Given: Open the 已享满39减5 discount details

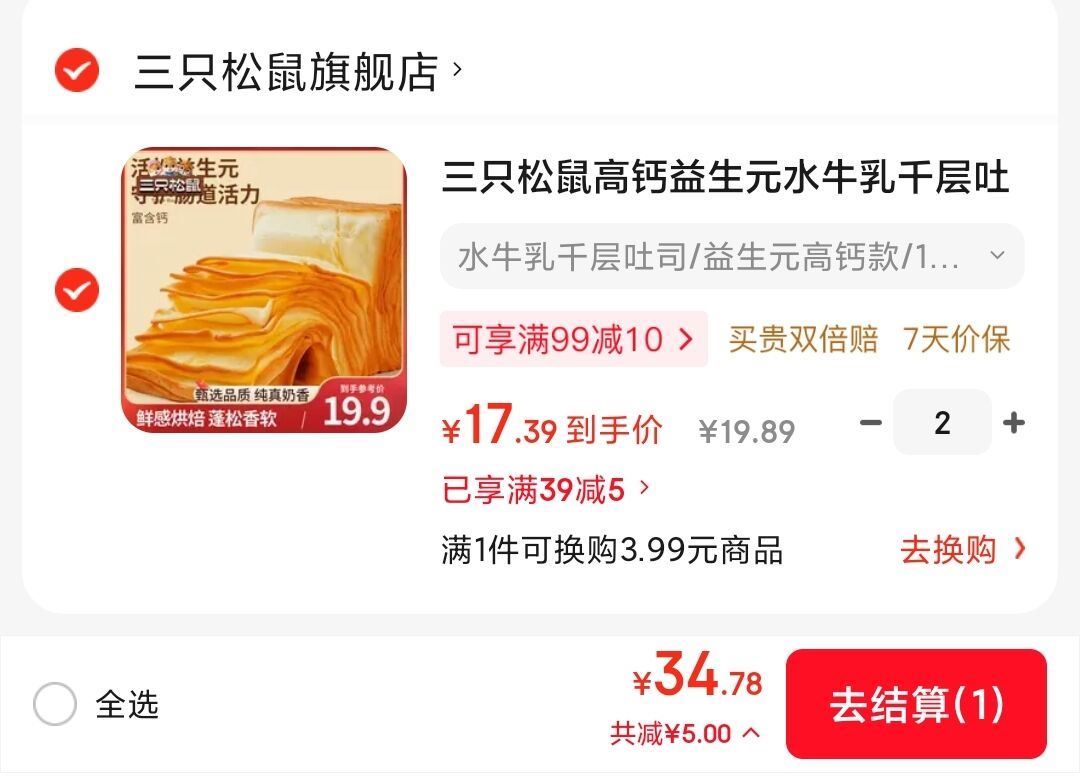Looking at the screenshot, I should tap(546, 490).
